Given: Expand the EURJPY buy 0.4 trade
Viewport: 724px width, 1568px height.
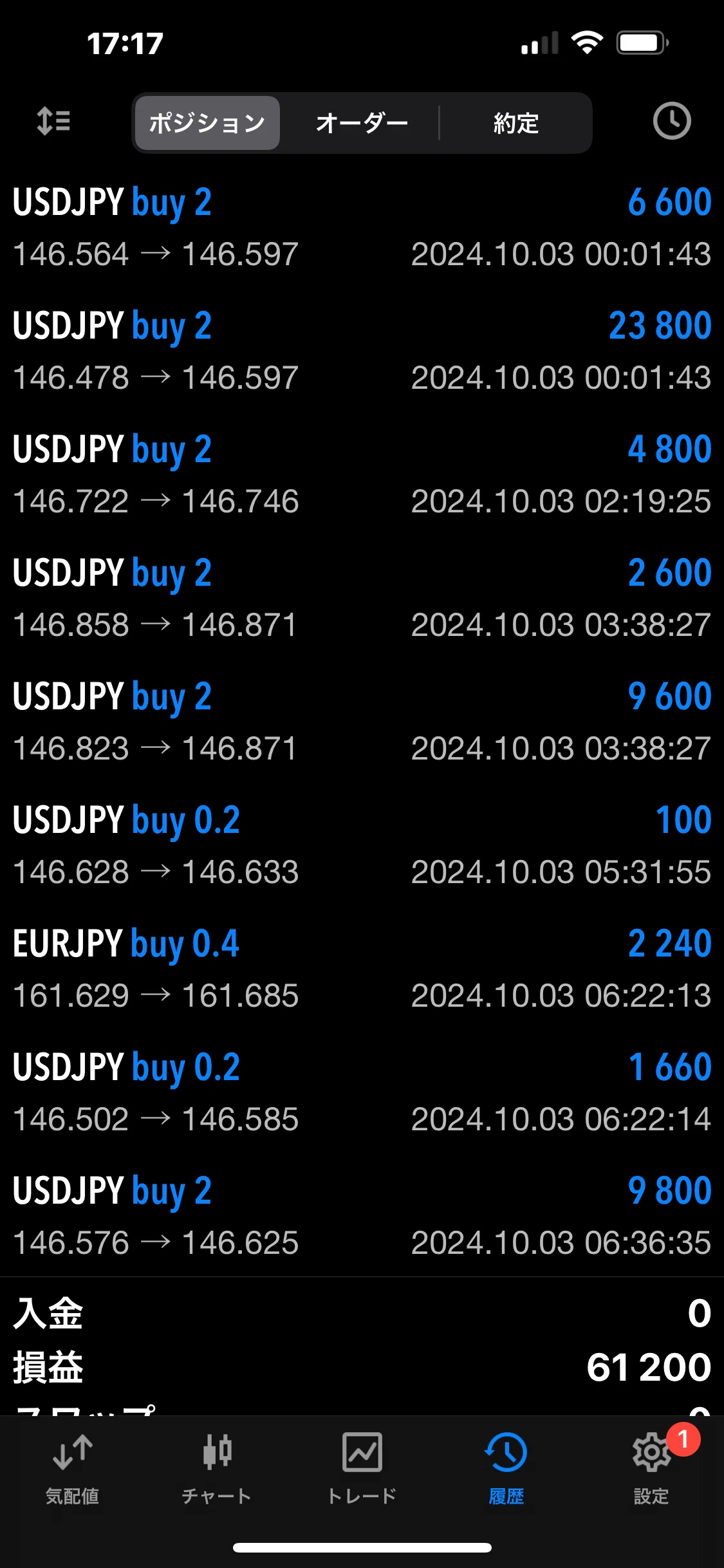Looking at the screenshot, I should point(362,969).
